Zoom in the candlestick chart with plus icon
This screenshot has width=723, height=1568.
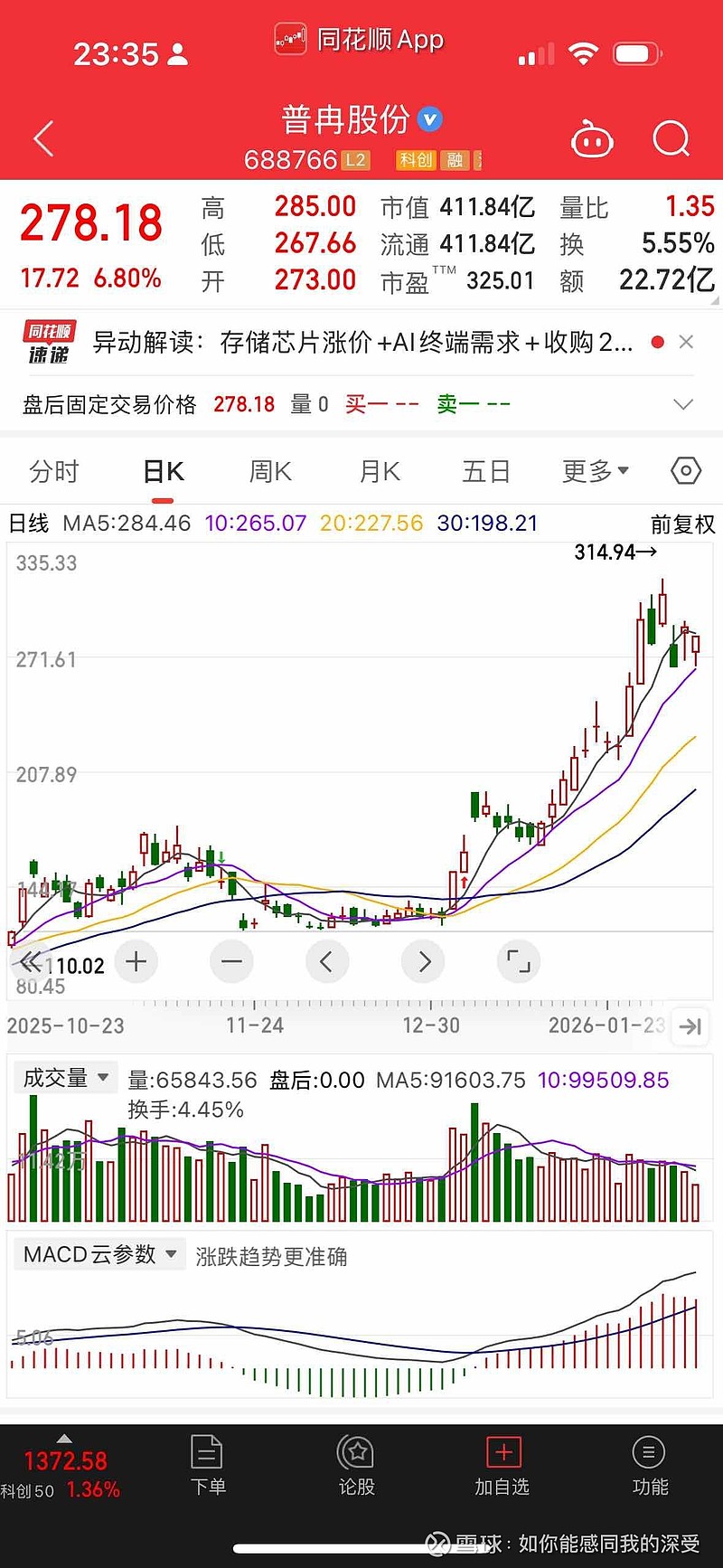click(136, 961)
